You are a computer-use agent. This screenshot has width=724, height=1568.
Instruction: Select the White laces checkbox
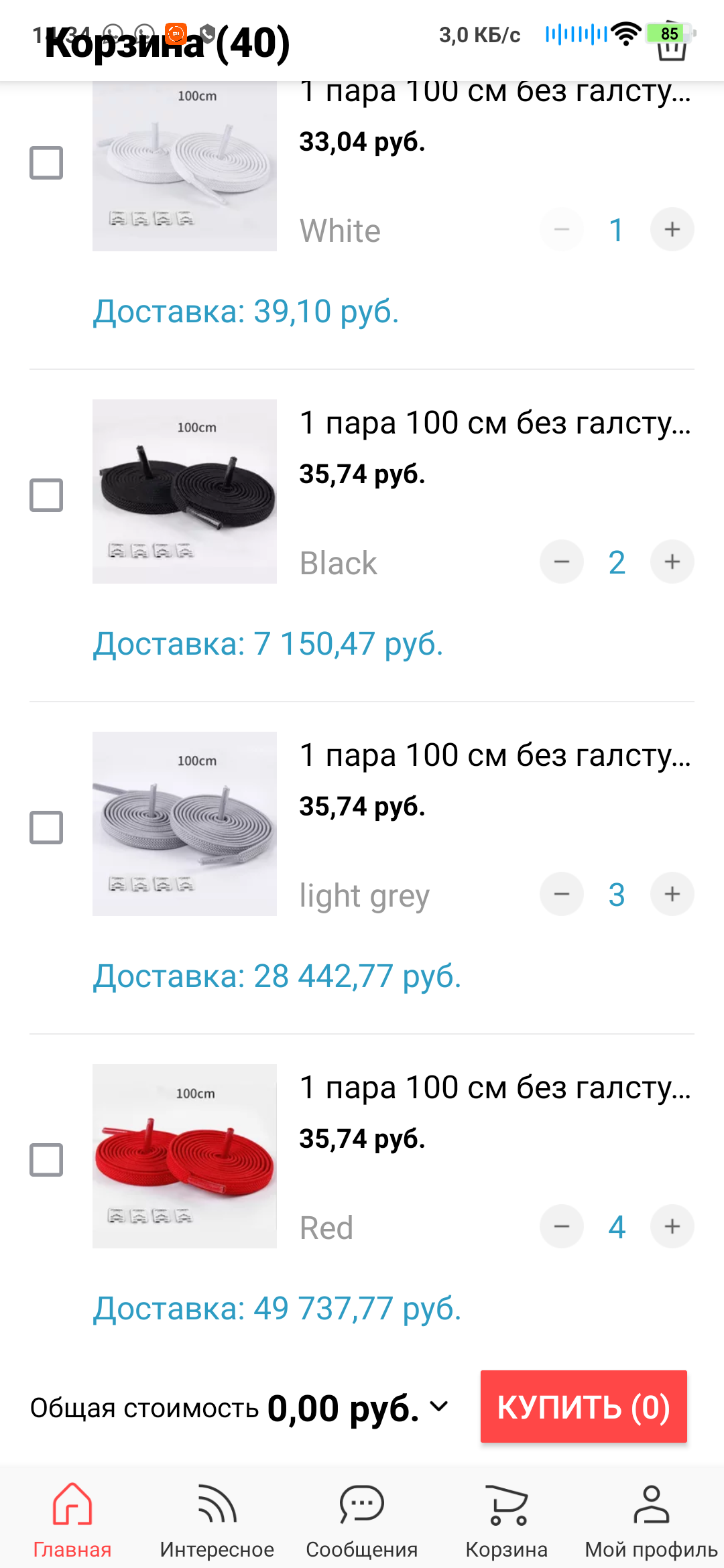(46, 163)
